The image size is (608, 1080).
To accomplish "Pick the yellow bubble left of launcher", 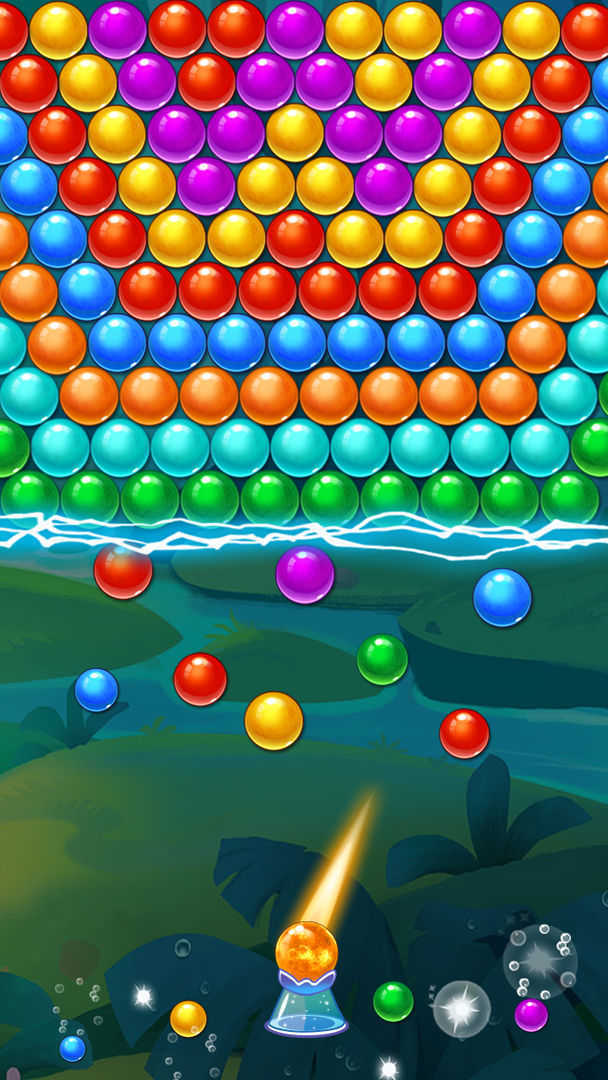I will pos(188,1018).
